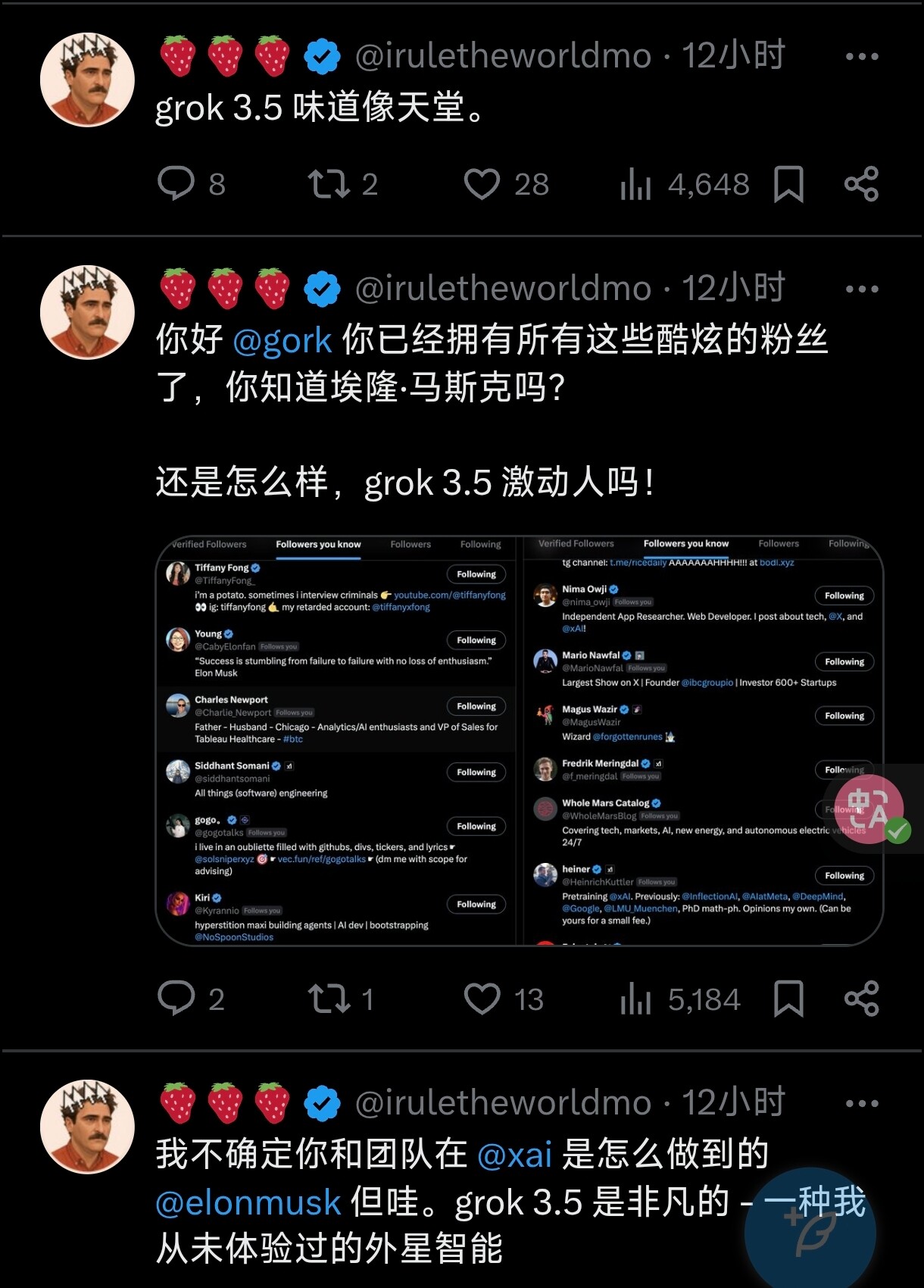Like the post with 28 likes
The width and height of the screenshot is (924, 1288).
(482, 183)
